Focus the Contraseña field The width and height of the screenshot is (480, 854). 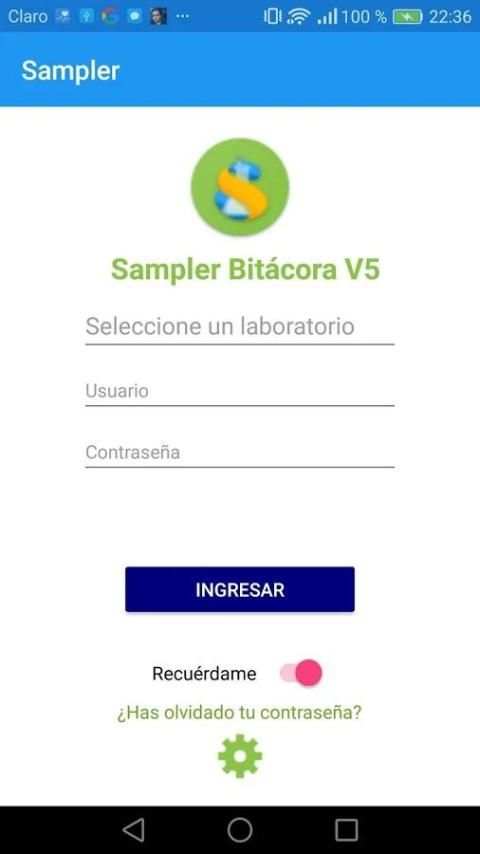pyautogui.click(x=240, y=453)
